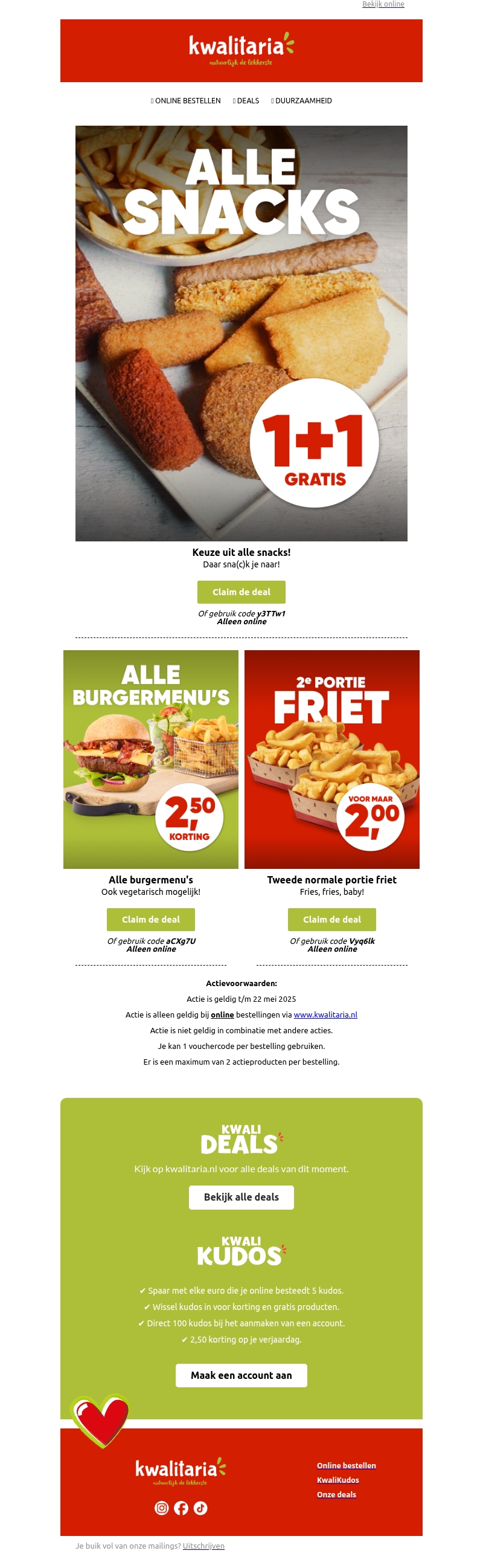Unsubscribe via the Uitschrijven link
Viewport: 483px width, 1568px height.
point(203,1546)
